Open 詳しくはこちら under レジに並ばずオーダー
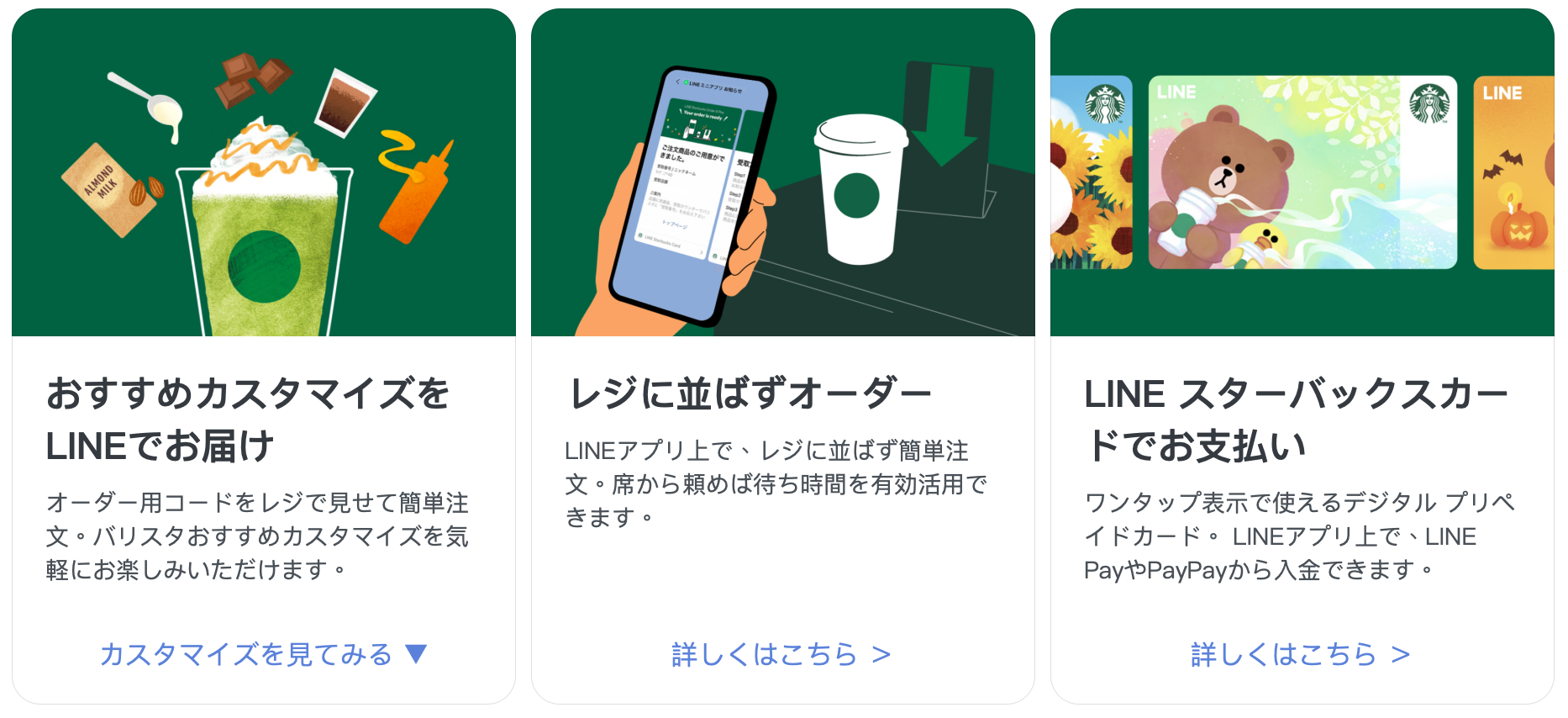Image resolution: width=1568 pixels, height=718 pixels. 781,654
